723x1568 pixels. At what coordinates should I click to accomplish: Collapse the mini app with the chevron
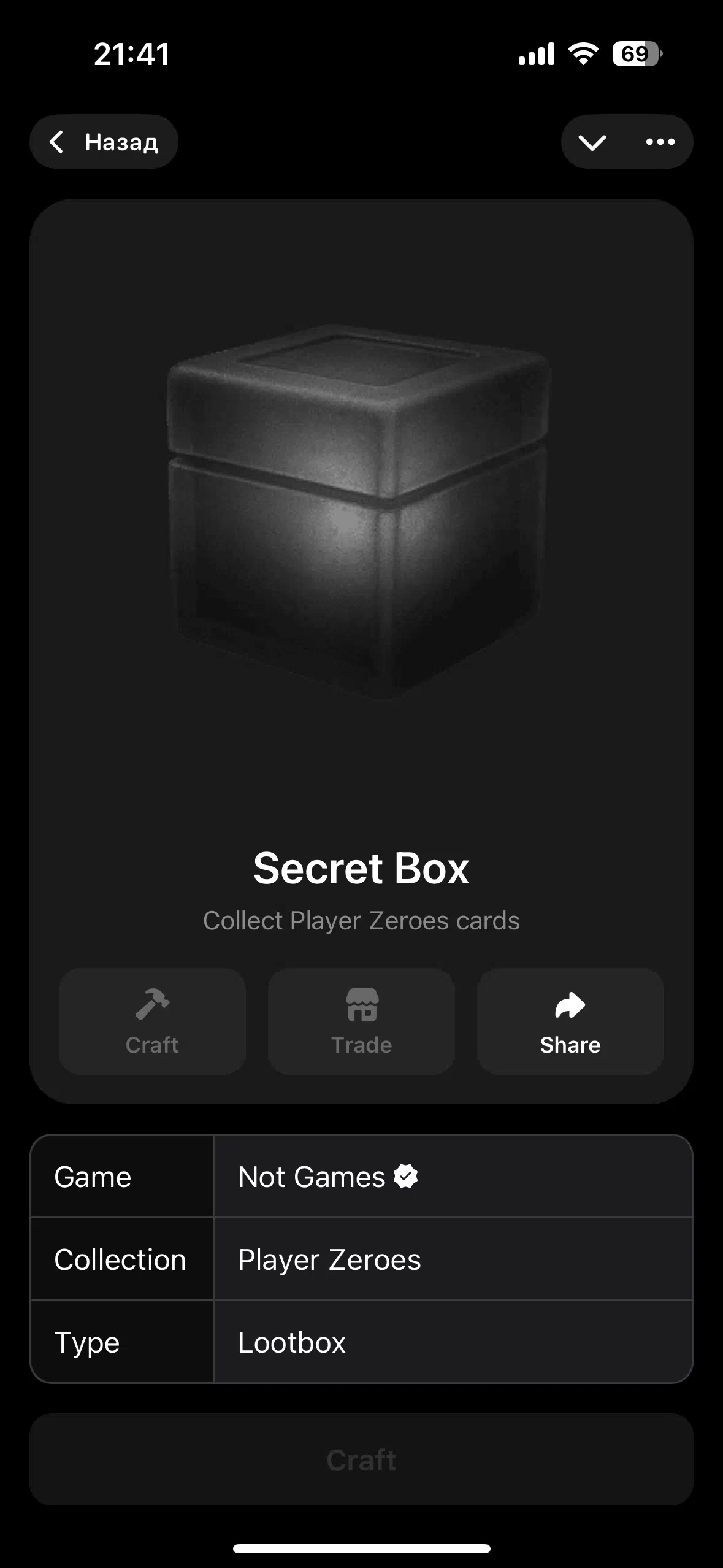592,142
